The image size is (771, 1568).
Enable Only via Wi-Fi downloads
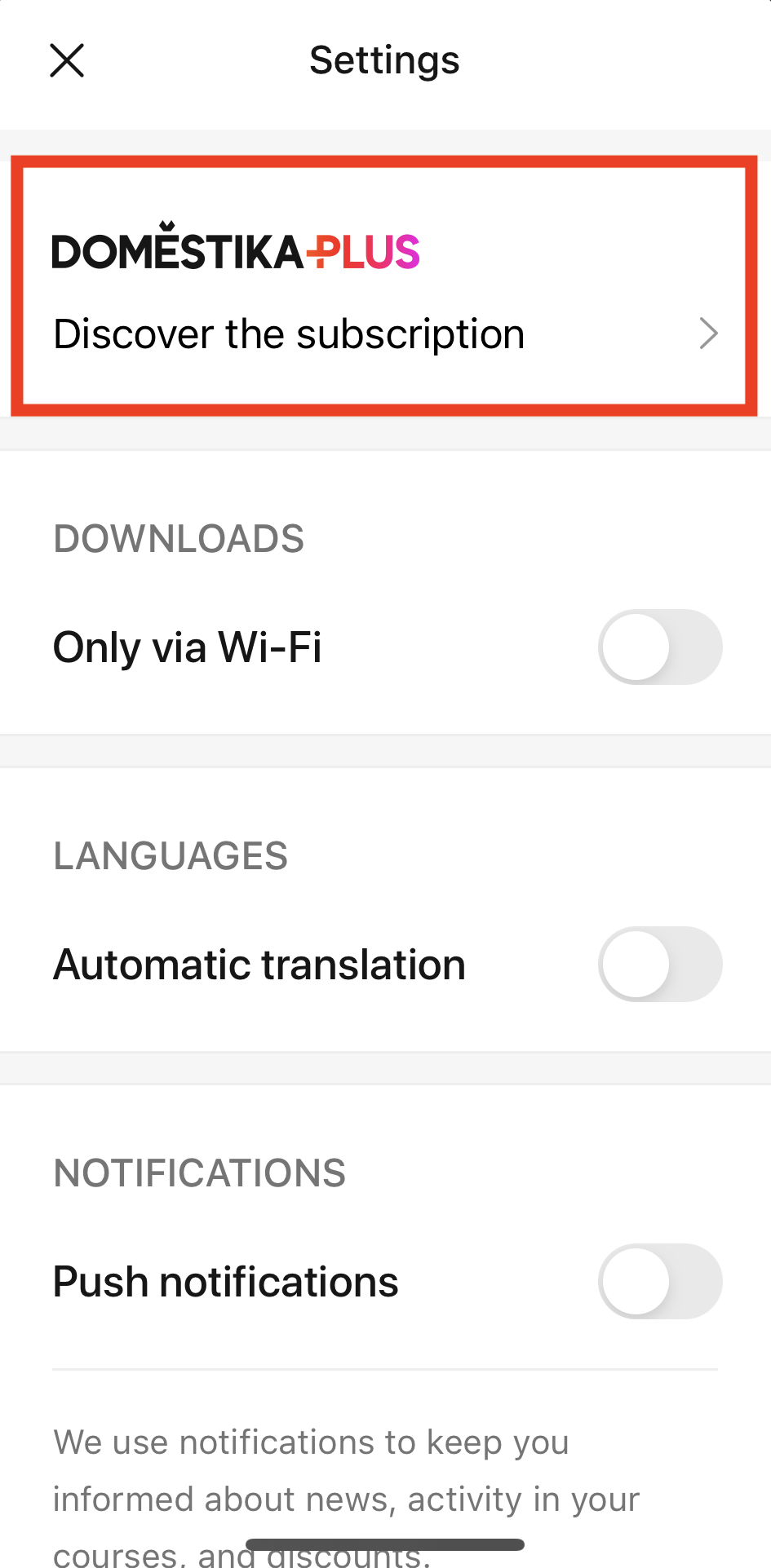660,647
